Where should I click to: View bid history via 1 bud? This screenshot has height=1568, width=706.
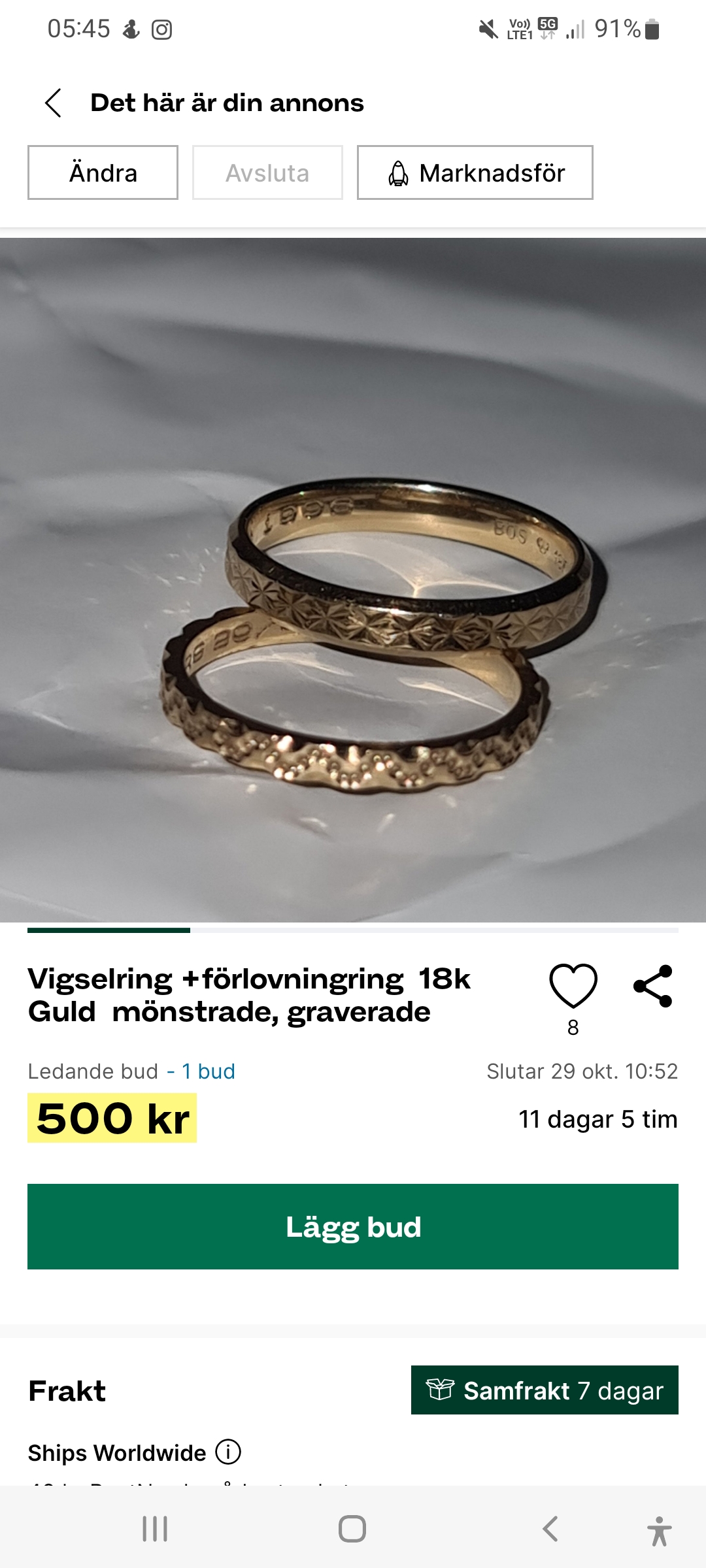[208, 1071]
